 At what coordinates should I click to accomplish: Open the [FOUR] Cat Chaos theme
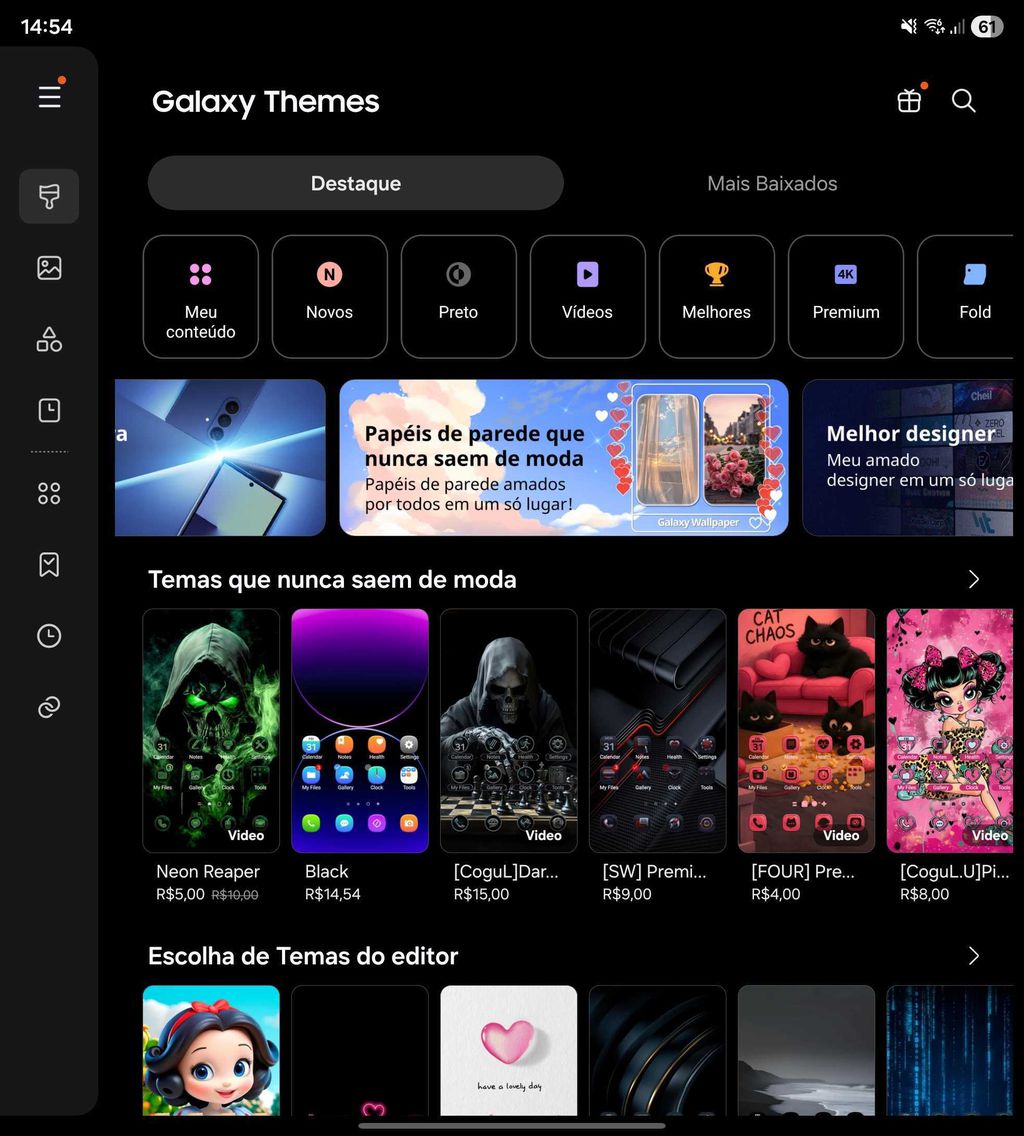pyautogui.click(x=806, y=730)
